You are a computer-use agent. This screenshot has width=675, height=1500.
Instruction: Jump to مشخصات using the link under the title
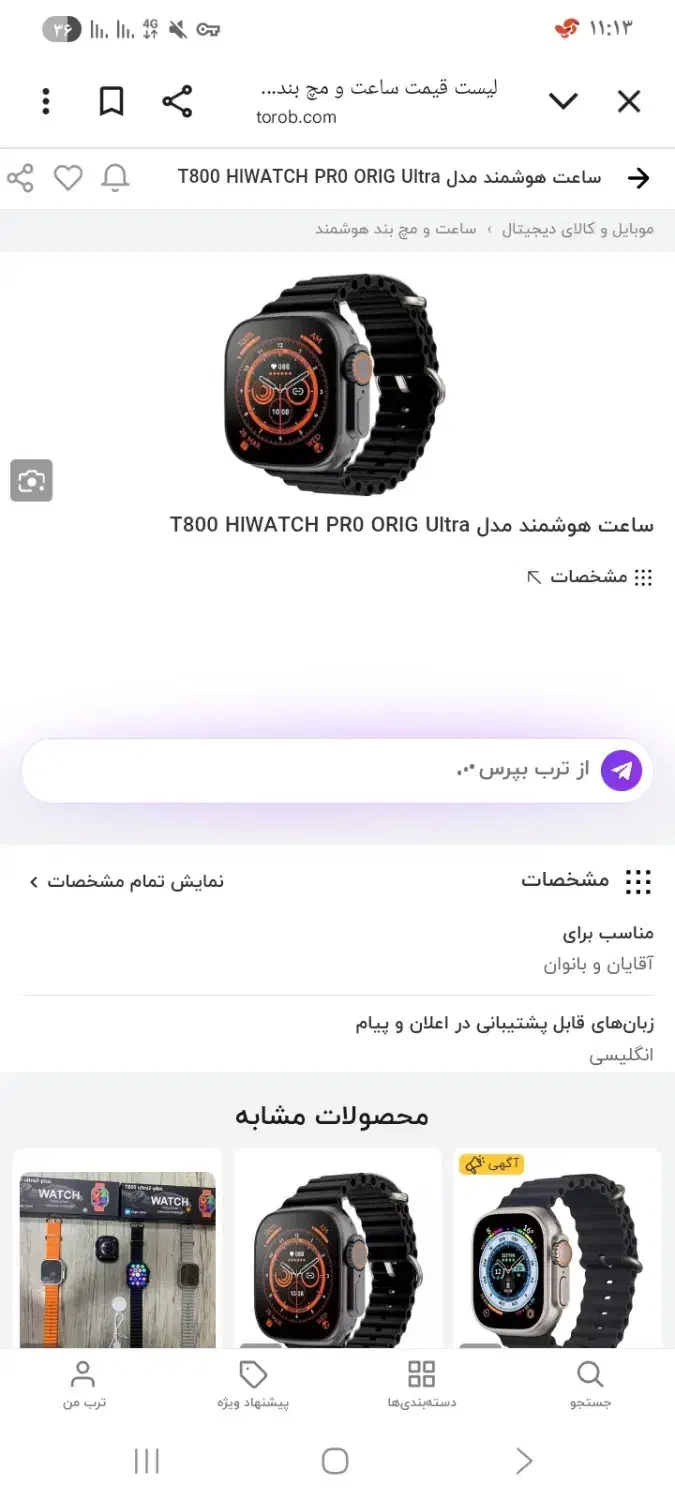pos(589,577)
